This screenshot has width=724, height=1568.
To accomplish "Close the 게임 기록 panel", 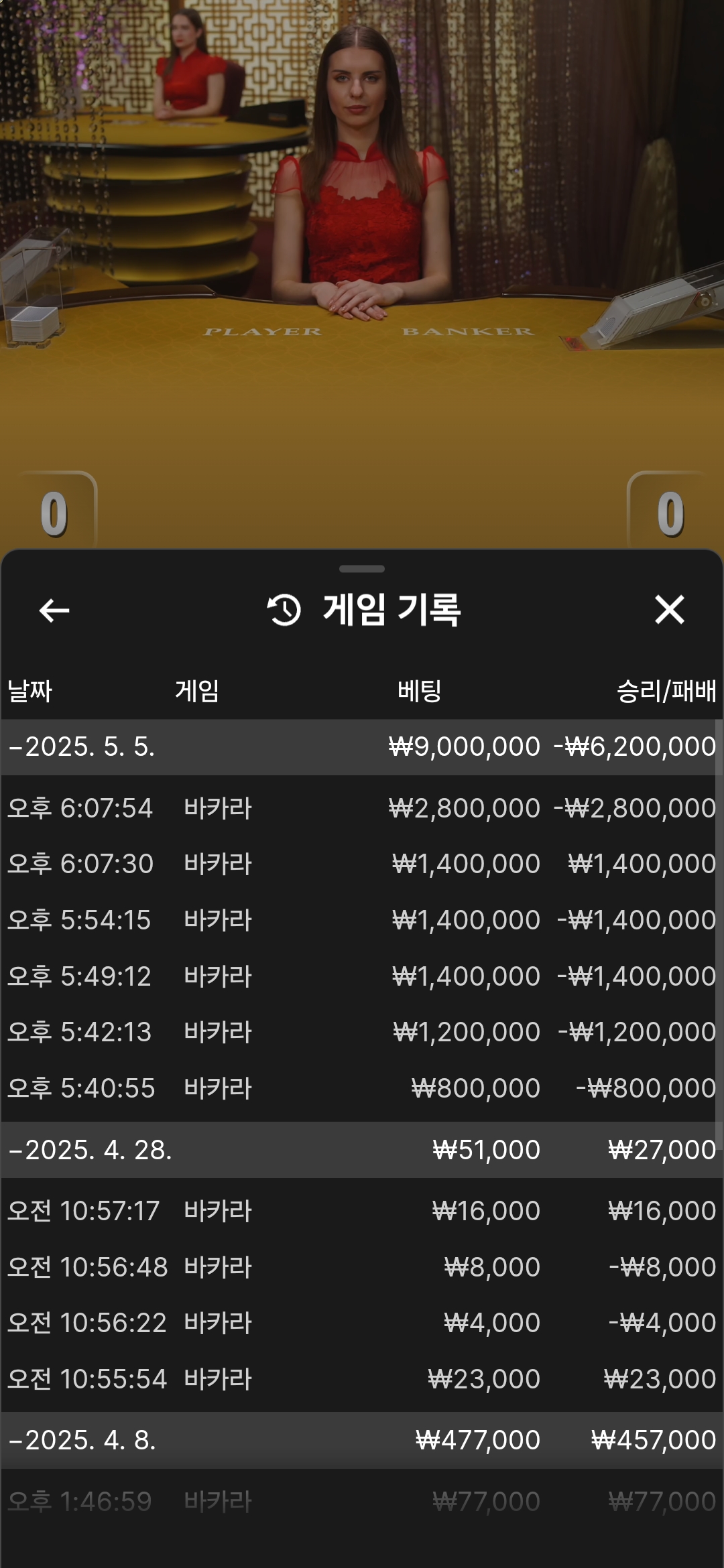I will (x=669, y=610).
